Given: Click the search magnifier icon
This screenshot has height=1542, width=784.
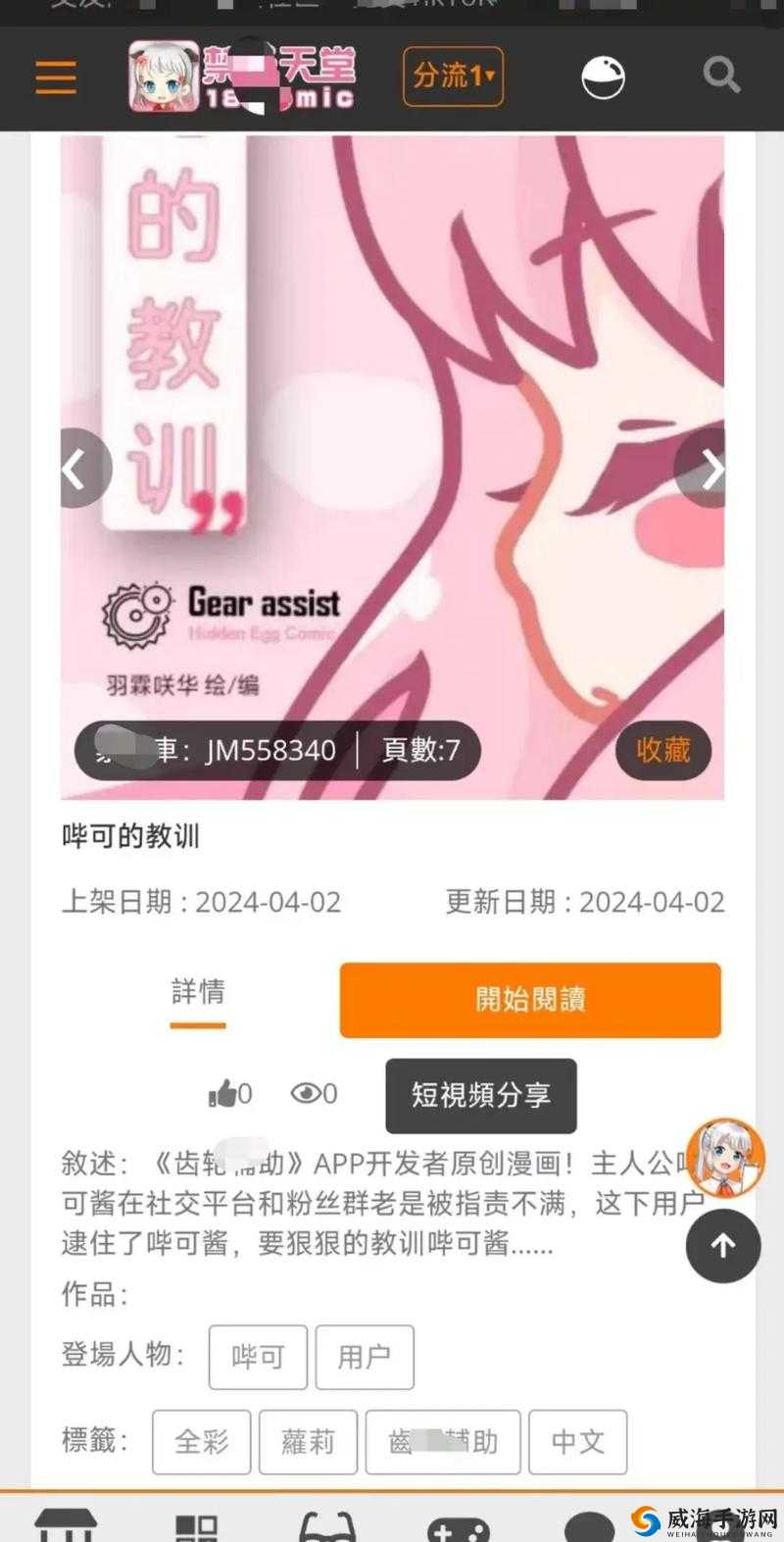Looking at the screenshot, I should (721, 76).
